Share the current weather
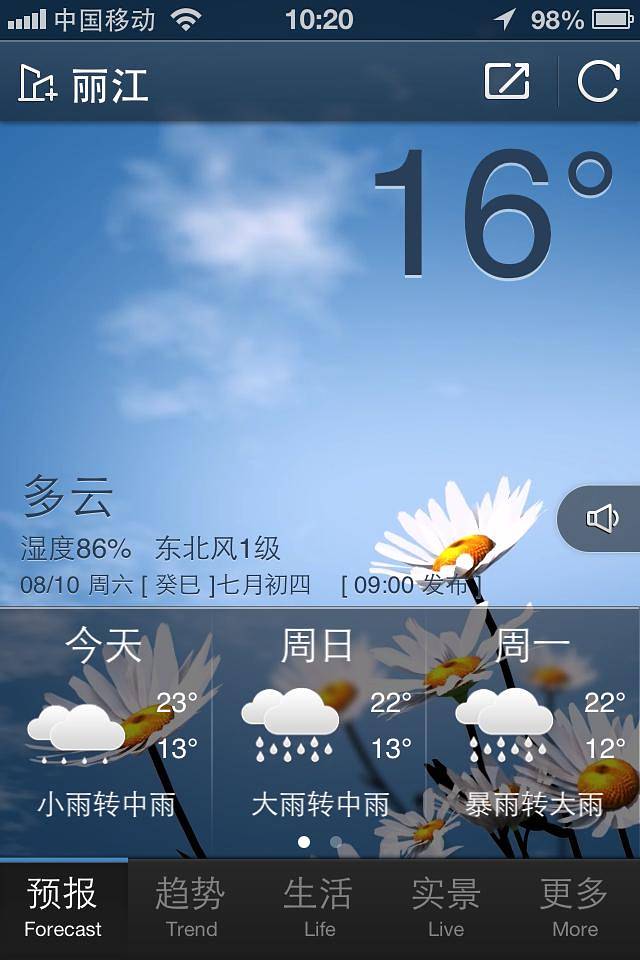 [507, 82]
